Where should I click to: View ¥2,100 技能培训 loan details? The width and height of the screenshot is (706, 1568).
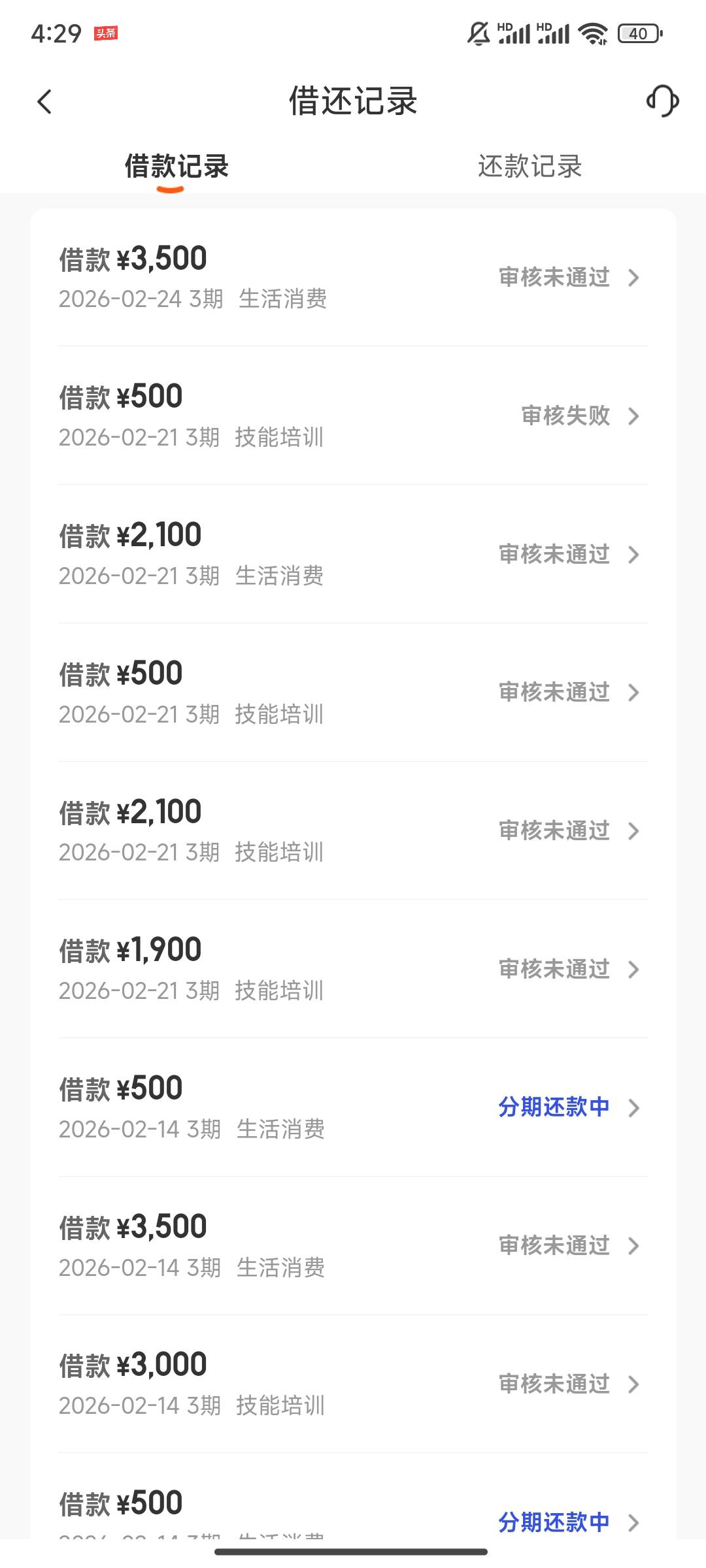tap(353, 831)
